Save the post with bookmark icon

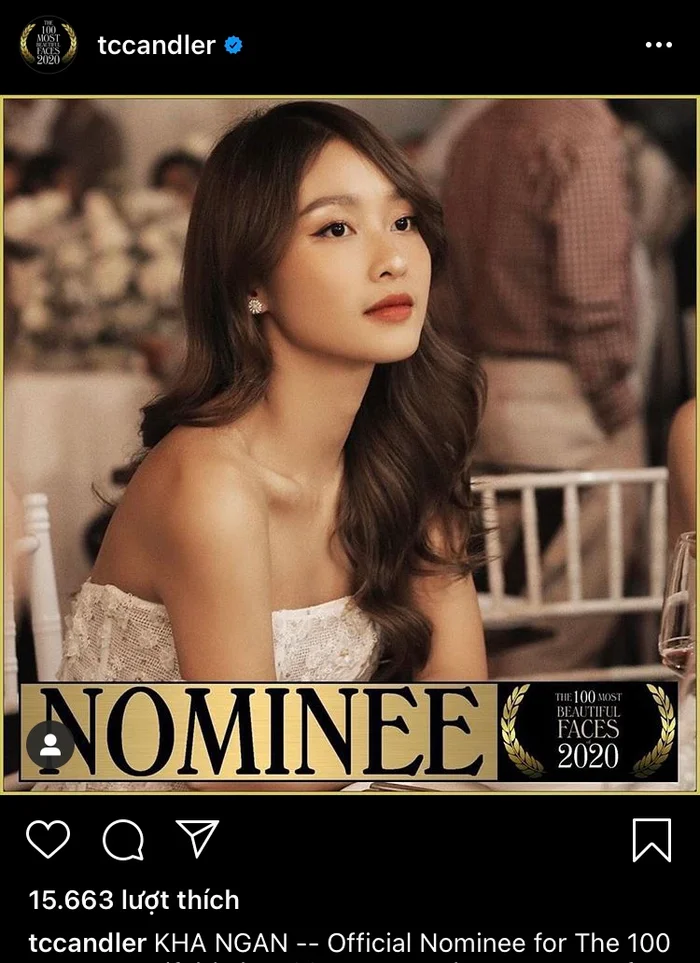coord(652,840)
